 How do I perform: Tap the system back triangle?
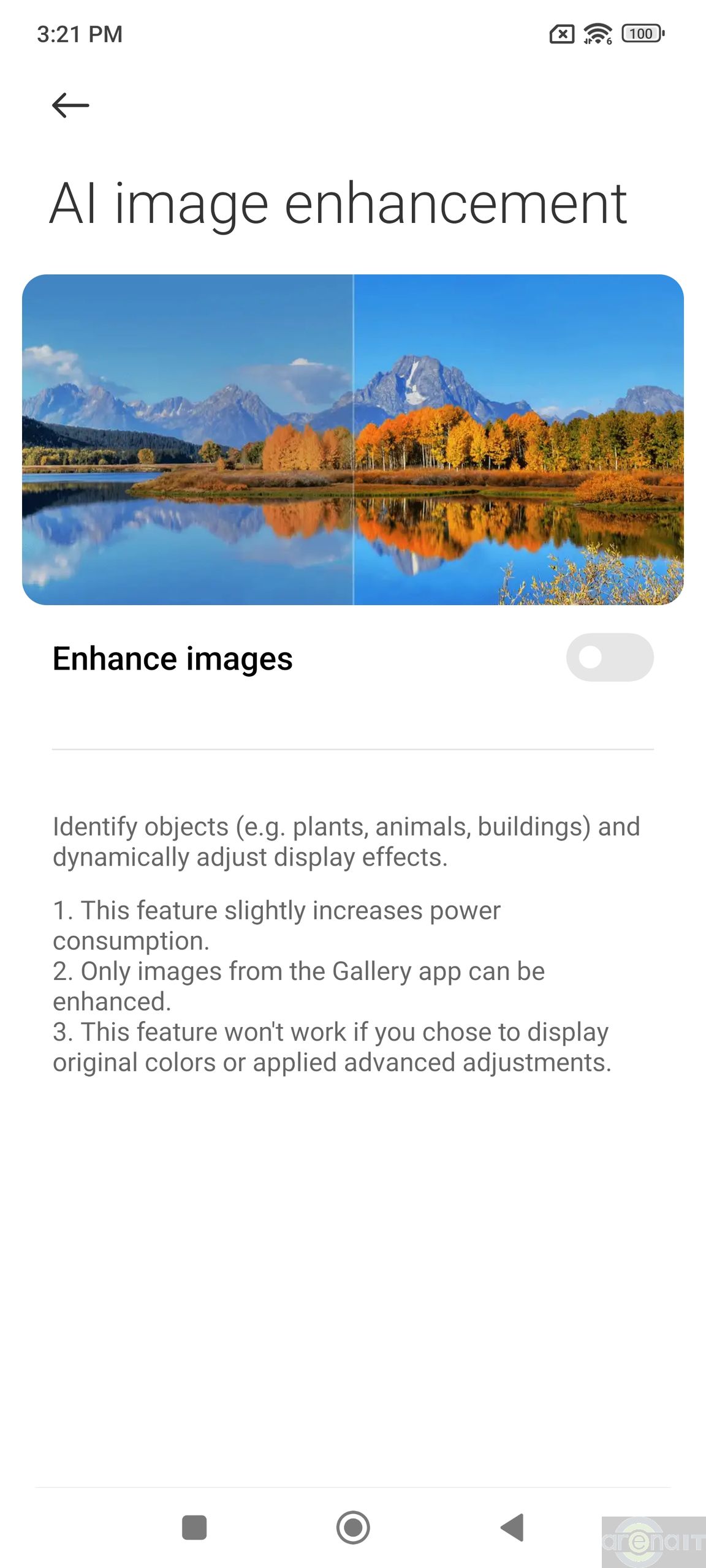pyautogui.click(x=512, y=1527)
